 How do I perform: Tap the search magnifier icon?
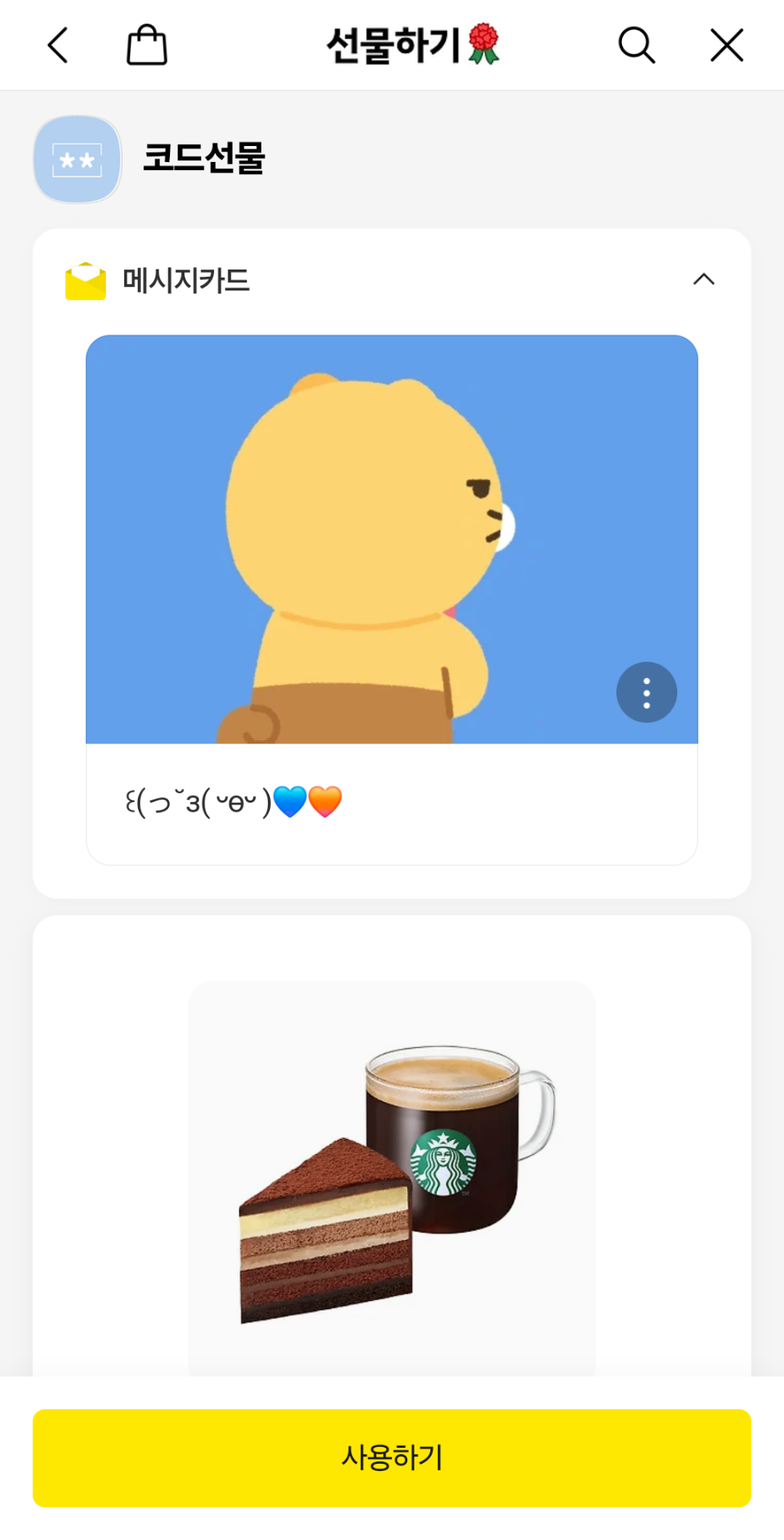click(x=636, y=45)
